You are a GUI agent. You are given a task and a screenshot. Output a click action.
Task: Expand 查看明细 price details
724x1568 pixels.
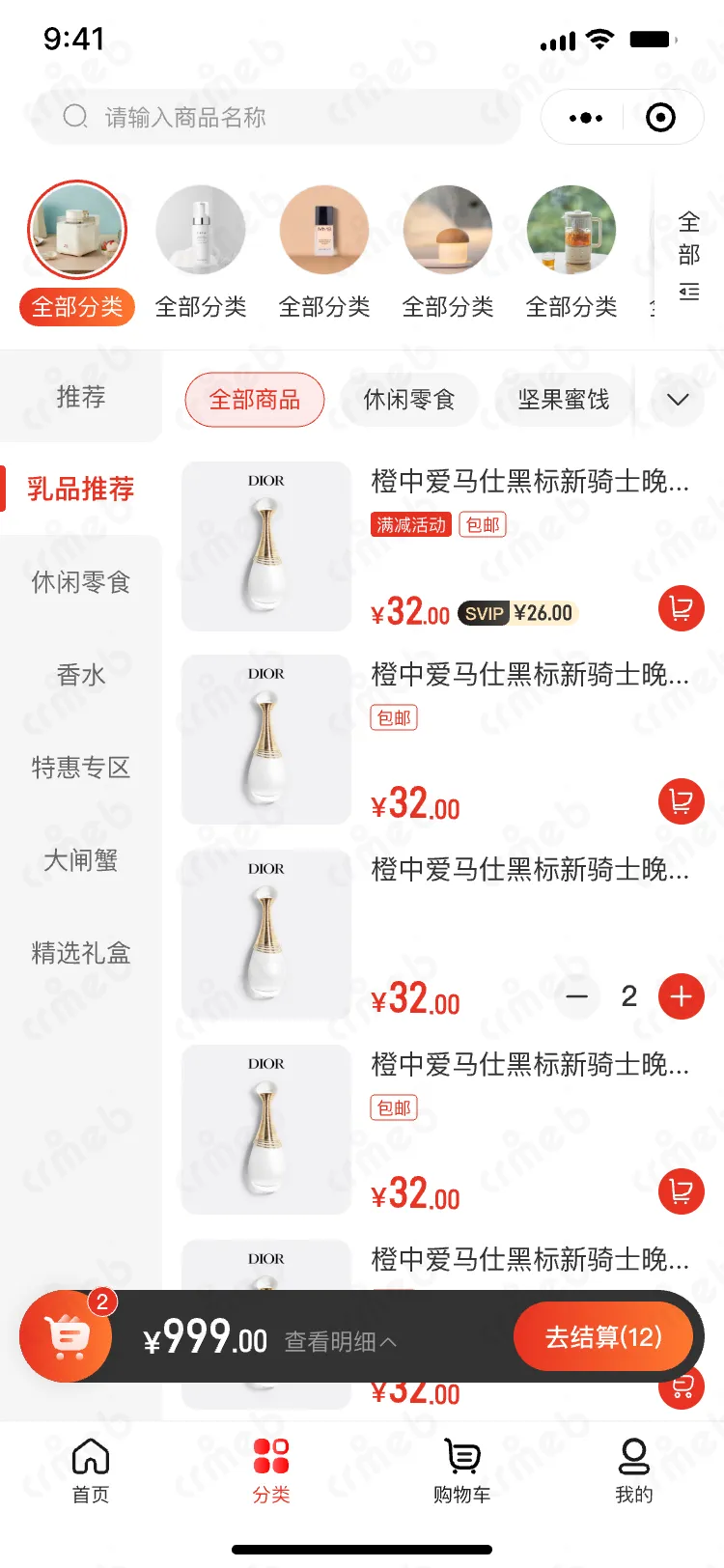[x=340, y=1342]
